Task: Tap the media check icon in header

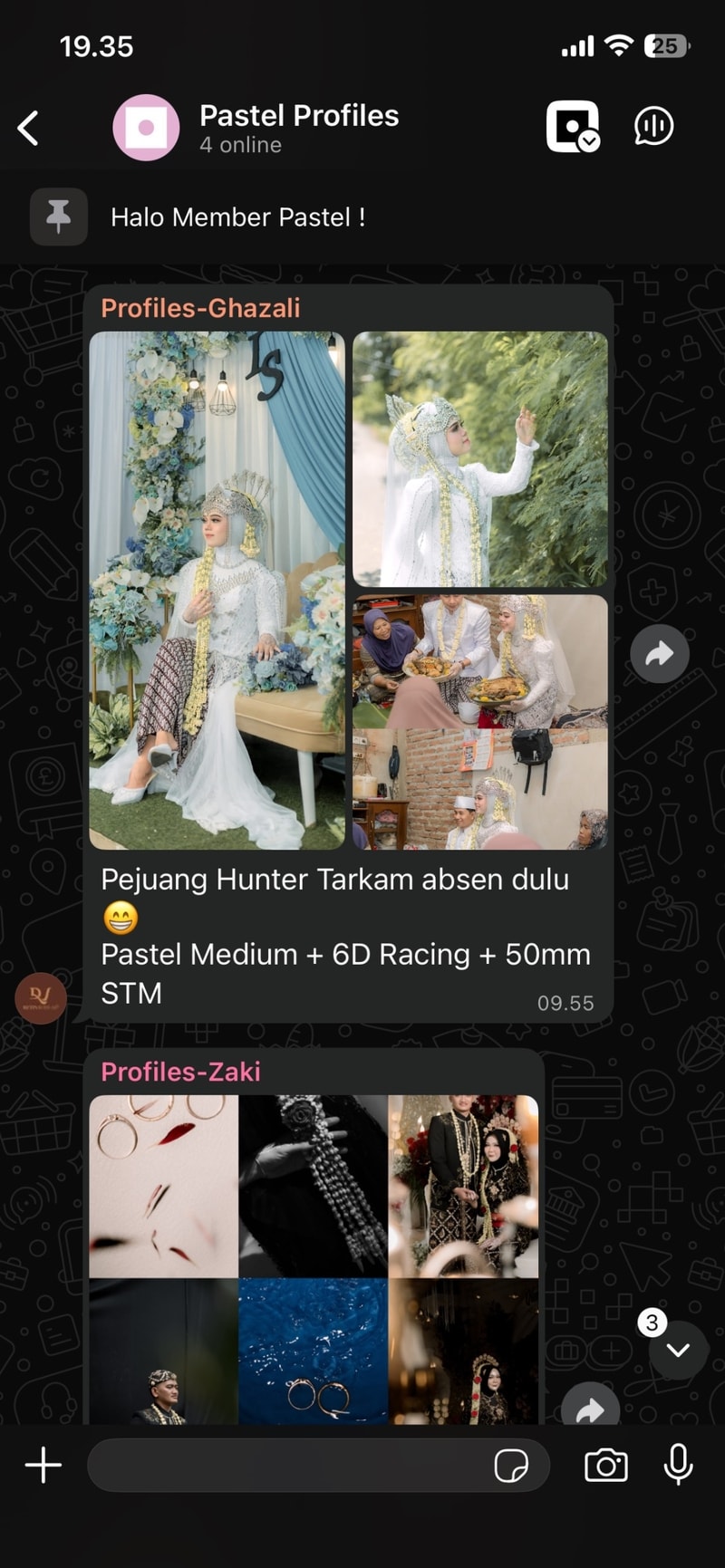Action: coord(573,127)
